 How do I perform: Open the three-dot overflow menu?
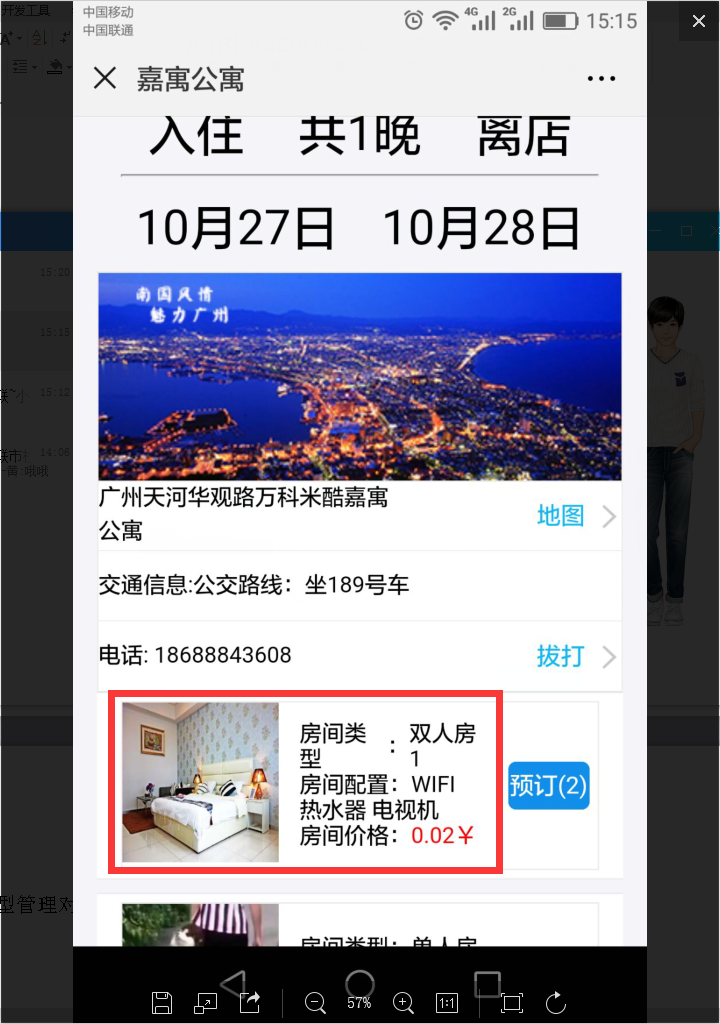point(602,79)
